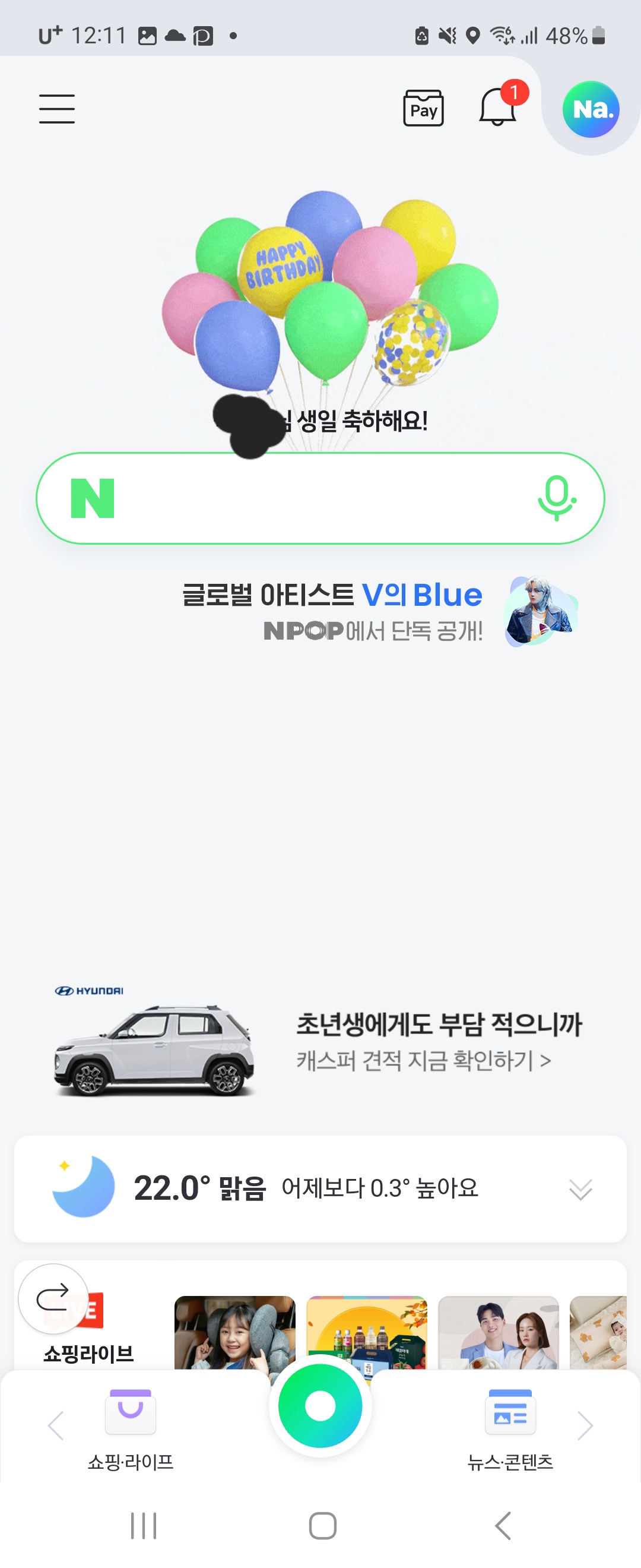
Task: Expand the weather card chevron
Action: click(580, 1189)
